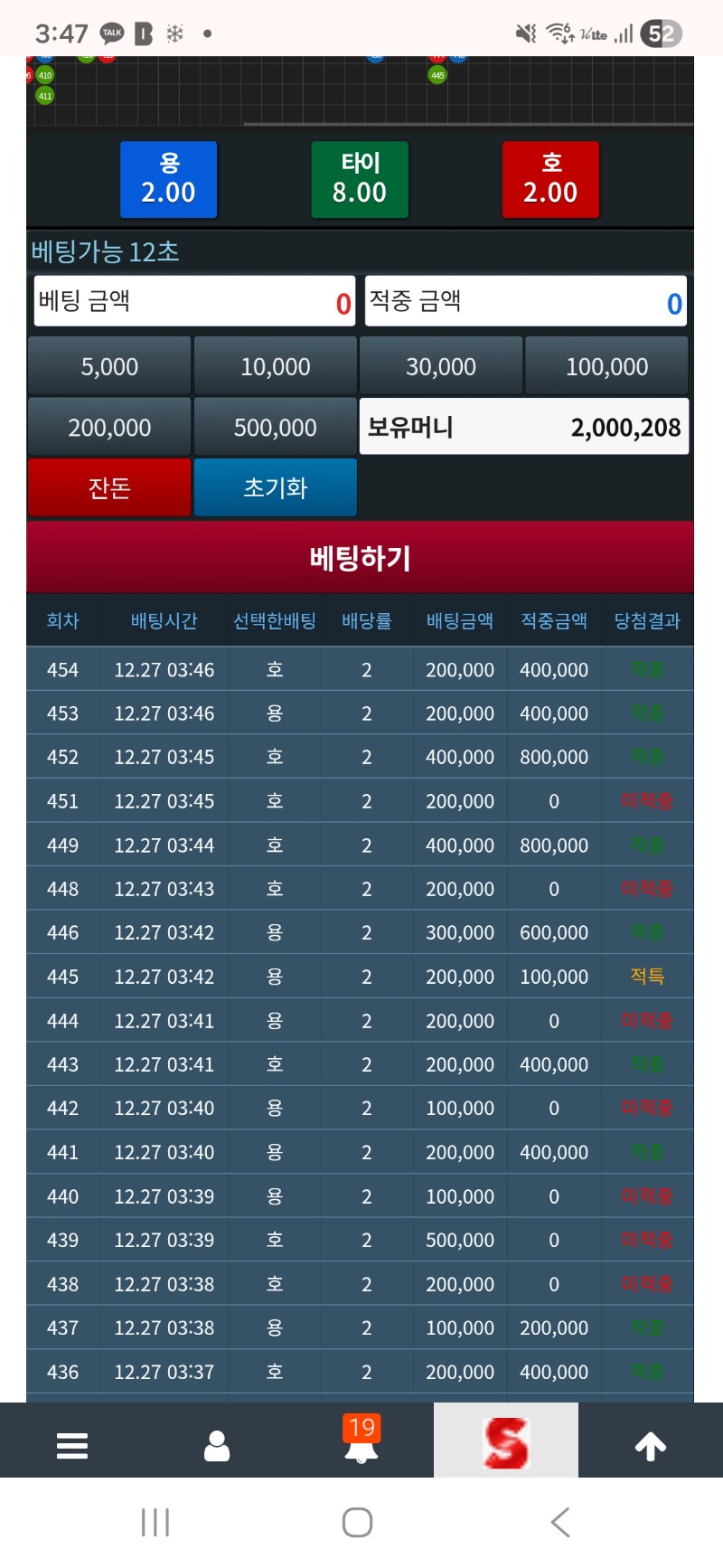
Task: Select the 용 2.00 bet option
Action: 168,179
